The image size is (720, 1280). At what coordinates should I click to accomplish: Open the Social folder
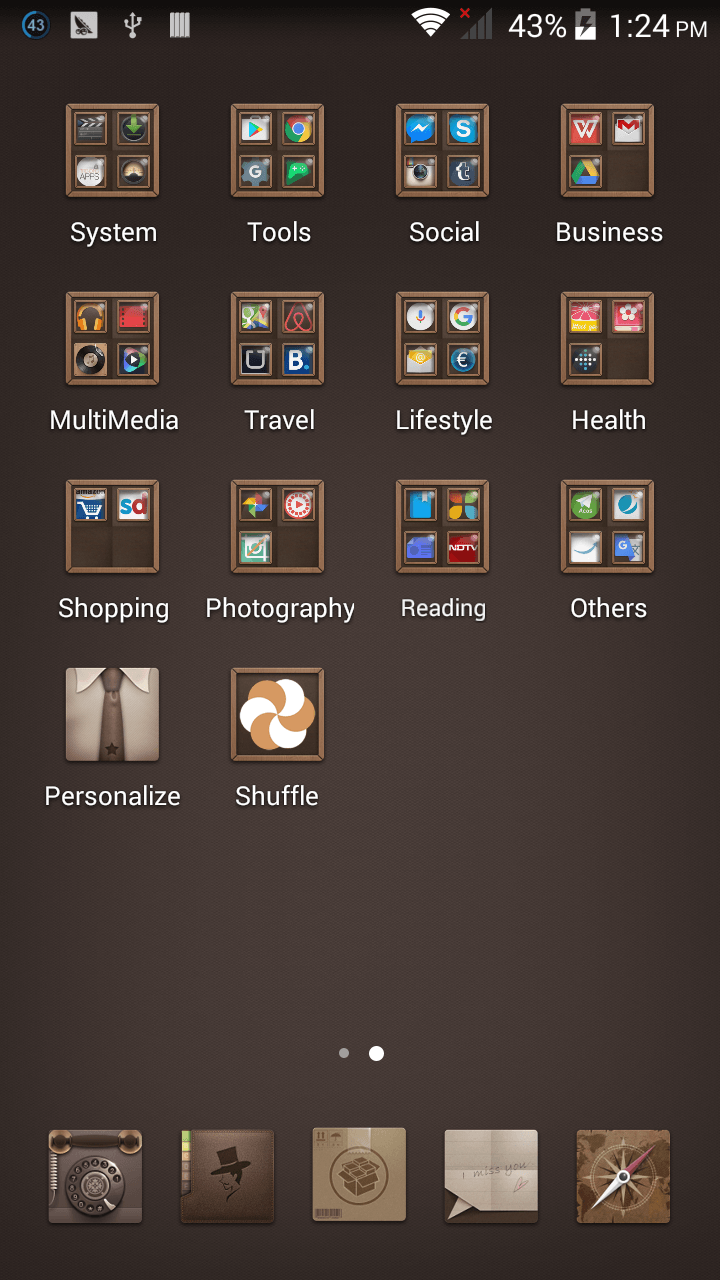tap(442, 151)
